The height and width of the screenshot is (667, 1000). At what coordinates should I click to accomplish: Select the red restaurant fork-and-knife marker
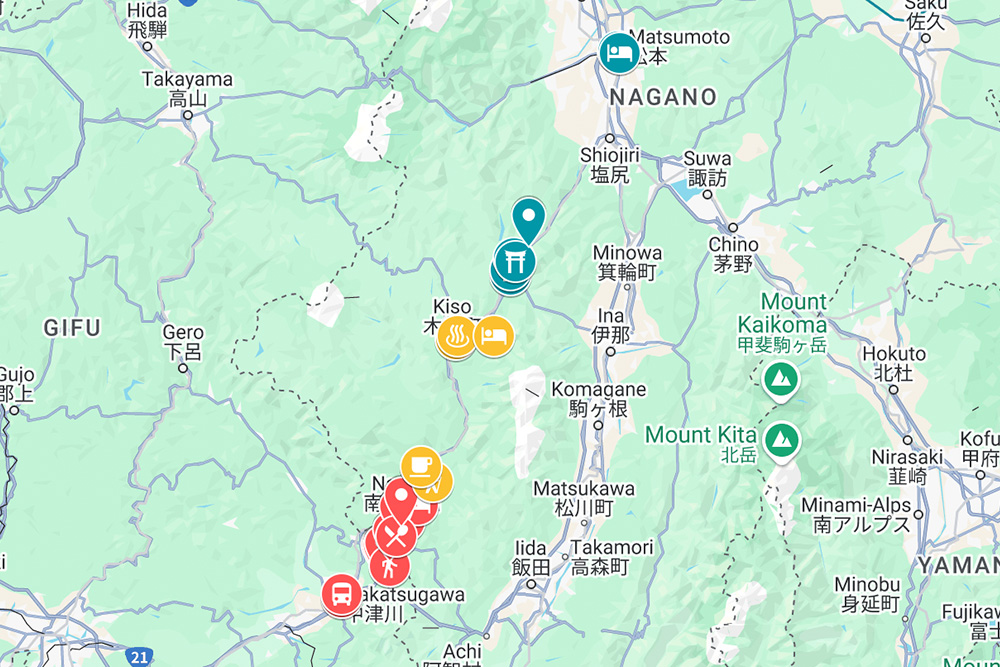[397, 535]
